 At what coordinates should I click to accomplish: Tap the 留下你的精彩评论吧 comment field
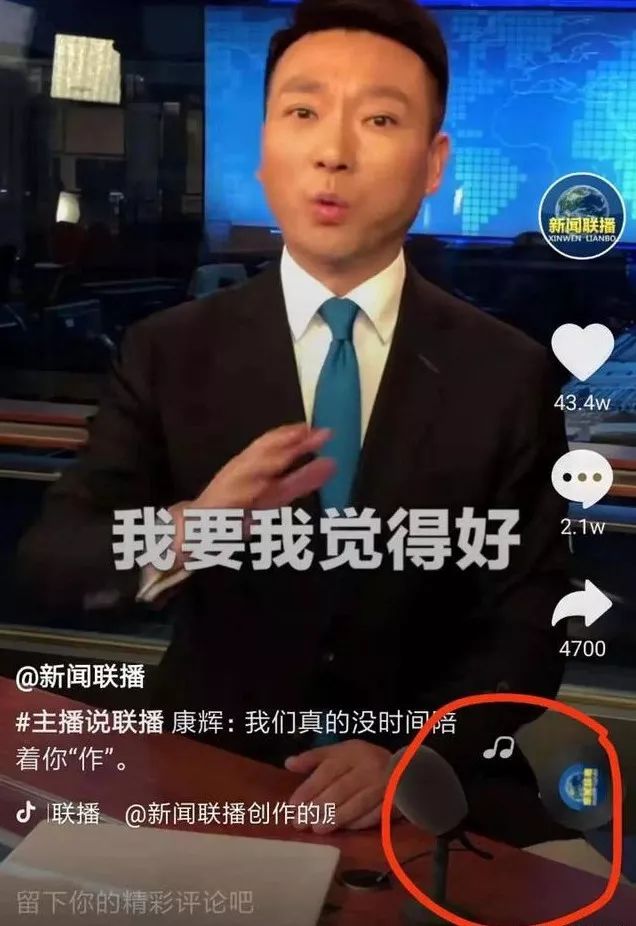[135, 901]
